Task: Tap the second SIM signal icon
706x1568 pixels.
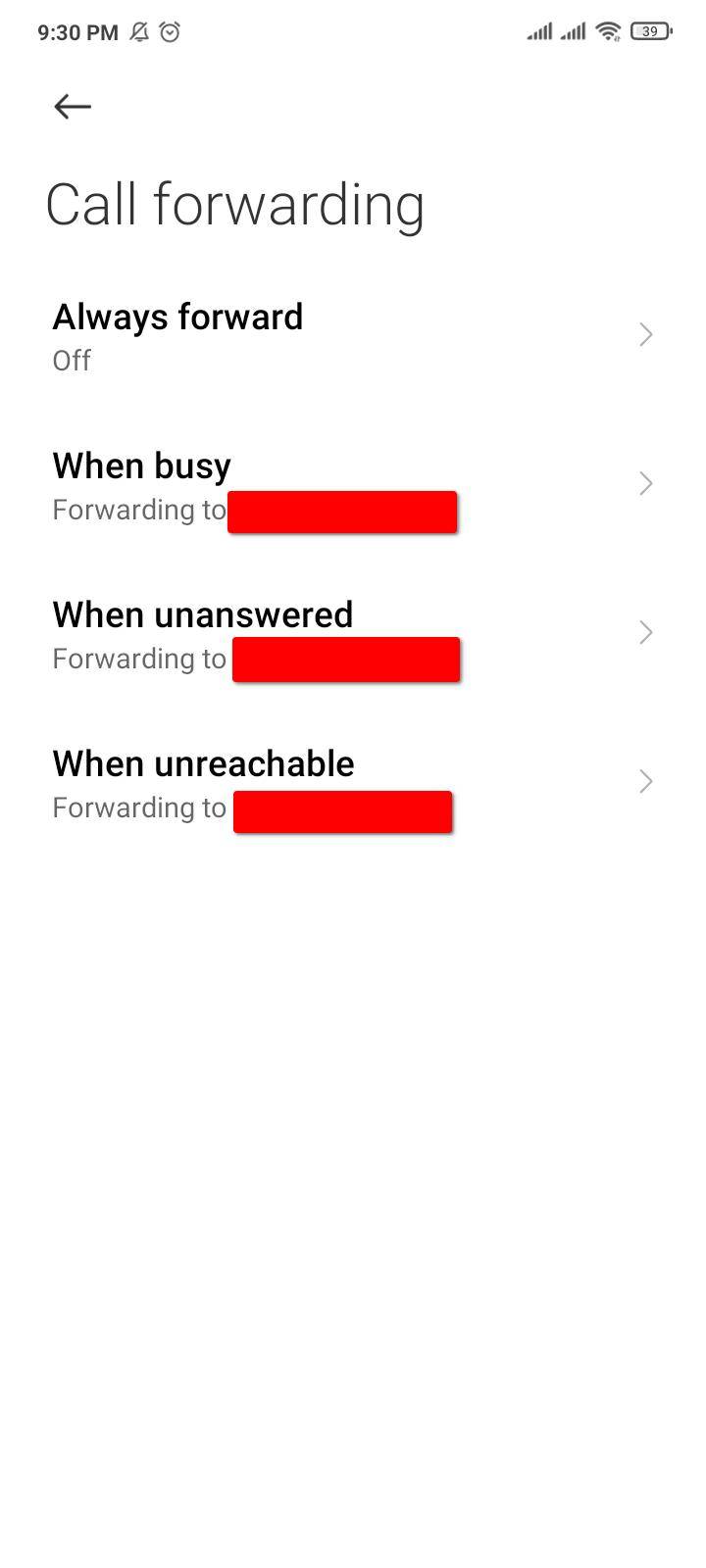Action: (573, 31)
